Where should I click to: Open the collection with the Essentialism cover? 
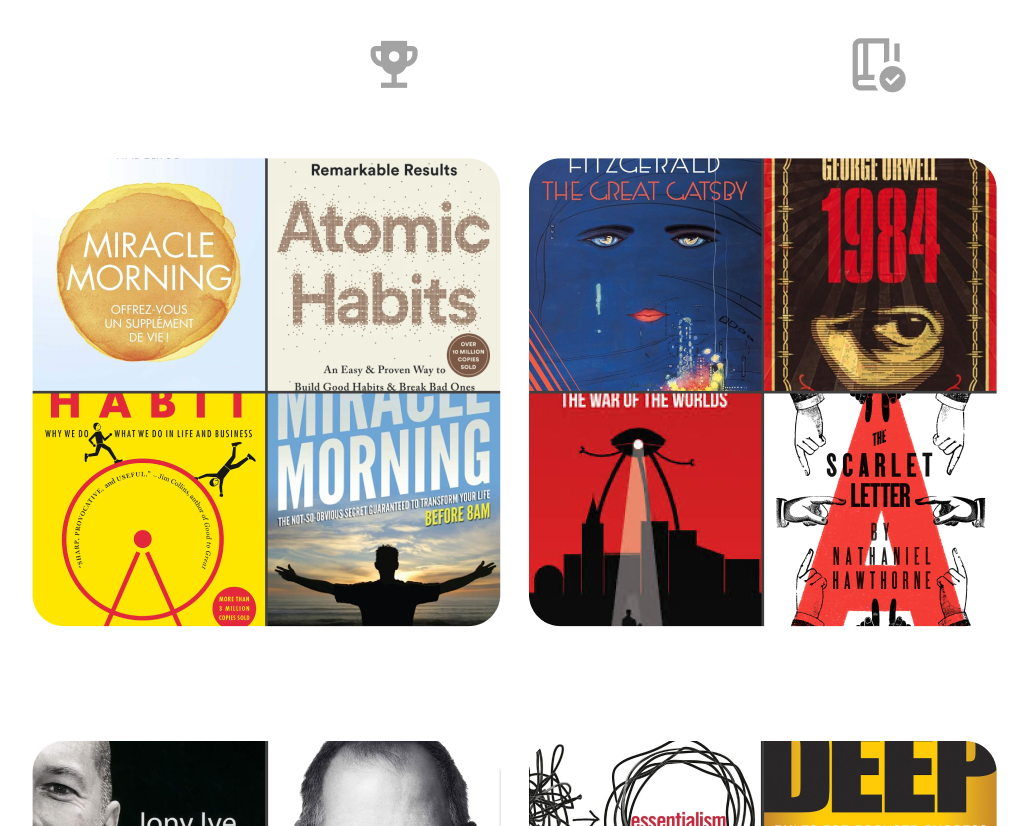click(x=762, y=784)
